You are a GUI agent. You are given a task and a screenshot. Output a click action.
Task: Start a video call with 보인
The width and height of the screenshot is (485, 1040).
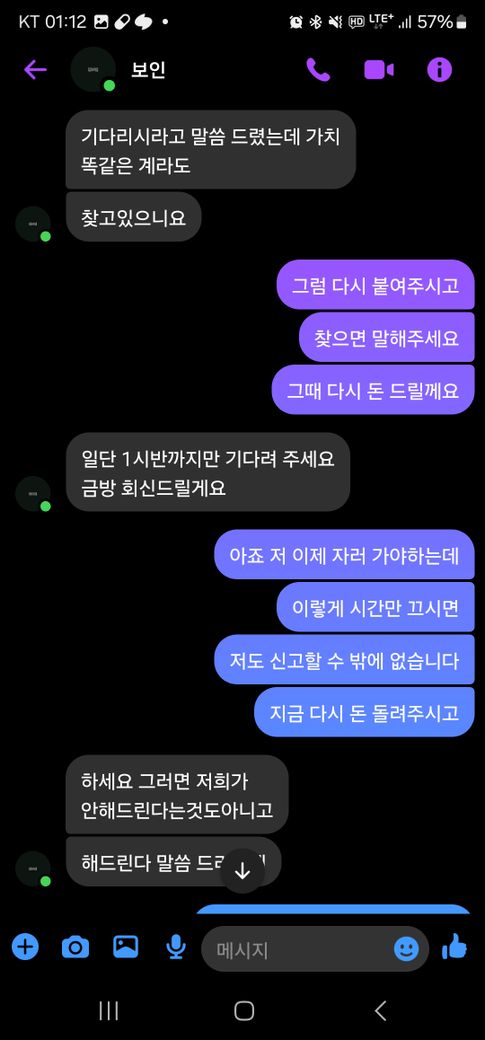(379, 70)
